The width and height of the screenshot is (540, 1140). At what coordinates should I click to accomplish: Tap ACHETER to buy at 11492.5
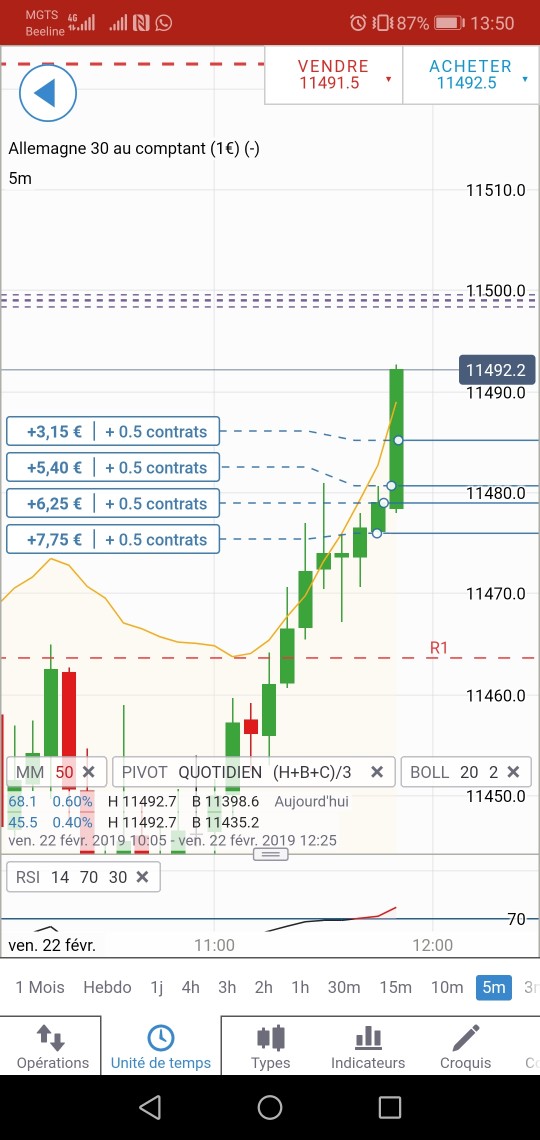(472, 75)
